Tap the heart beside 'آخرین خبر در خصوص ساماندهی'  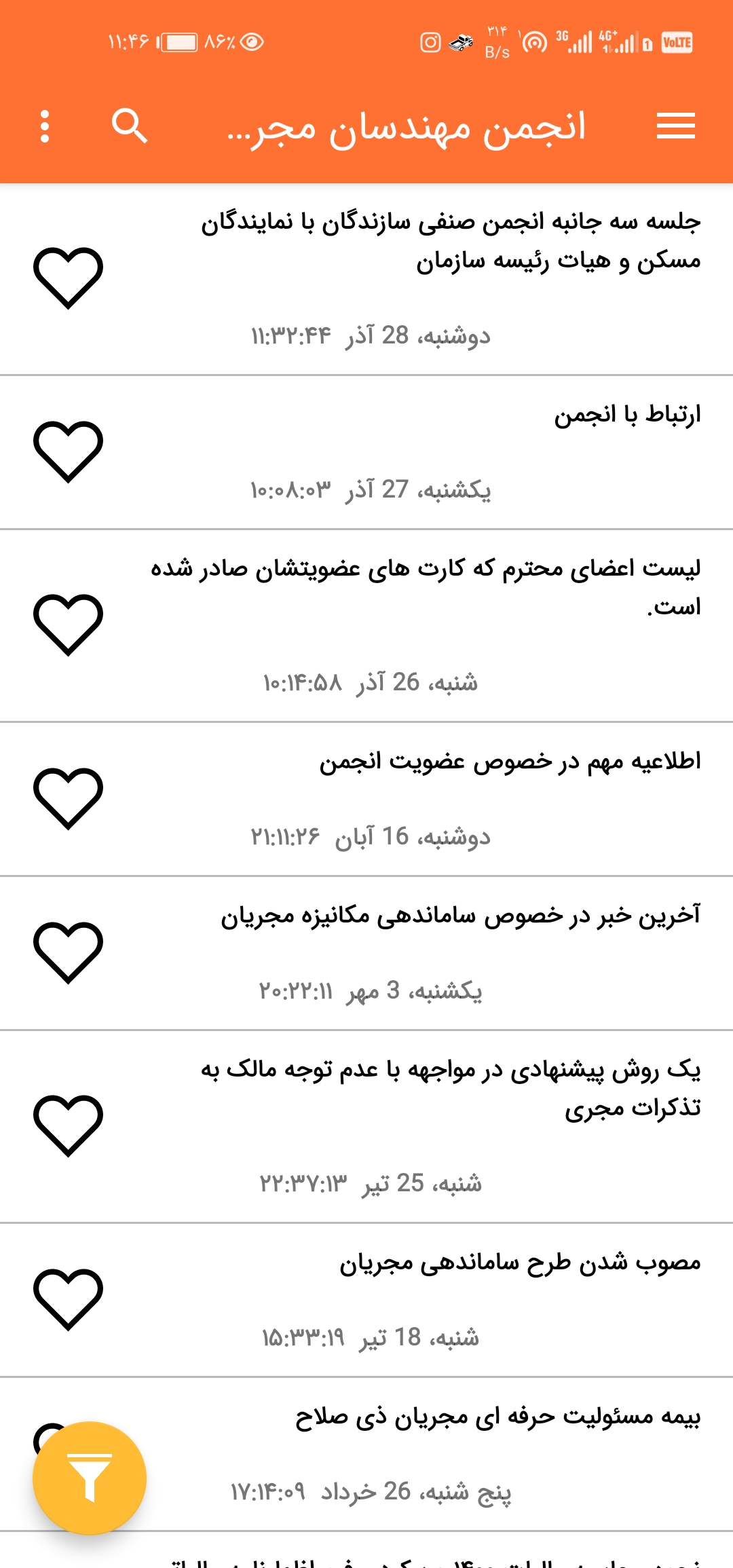[68, 952]
